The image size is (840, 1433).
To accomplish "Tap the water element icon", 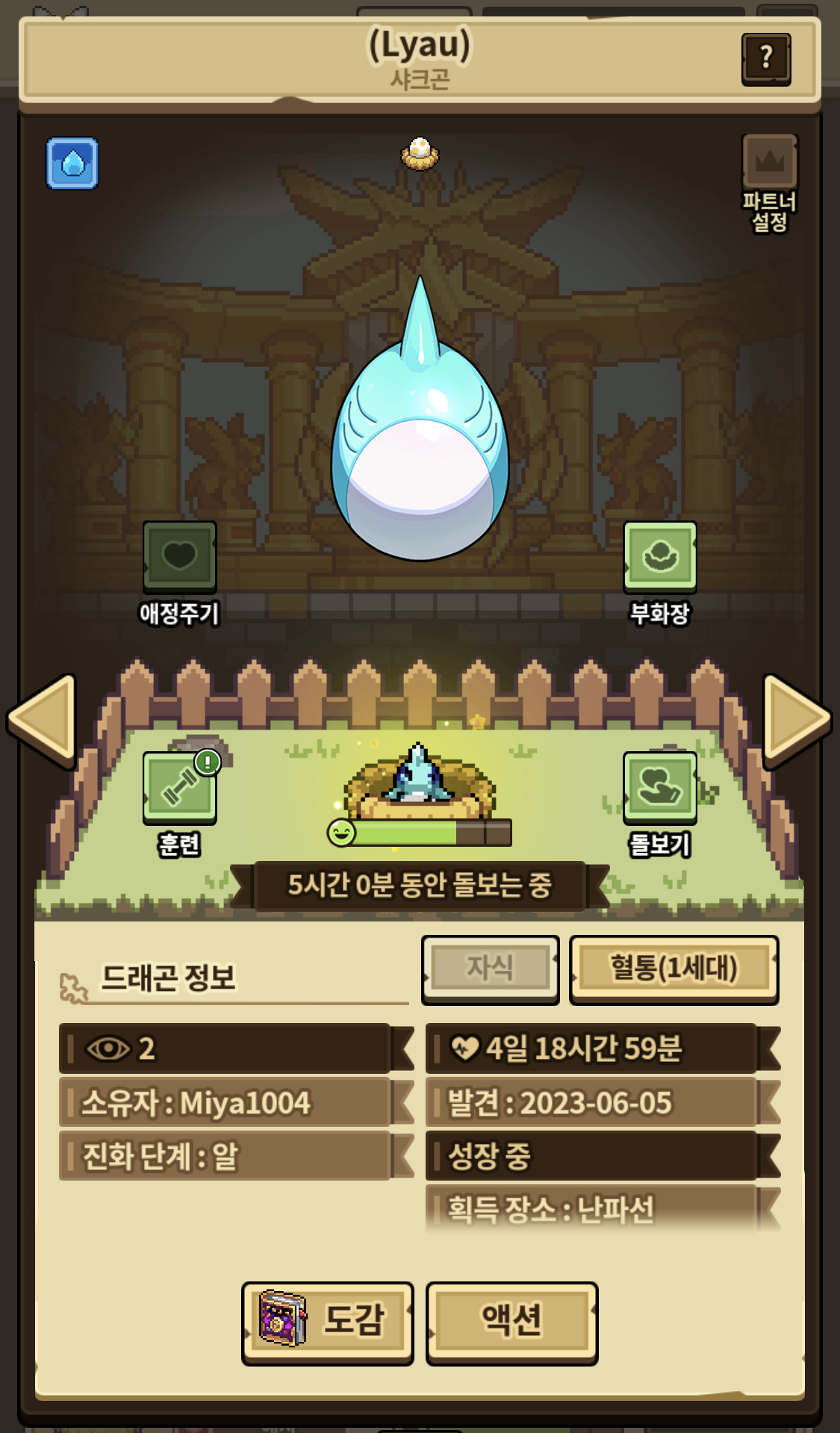I will pyautogui.click(x=72, y=163).
